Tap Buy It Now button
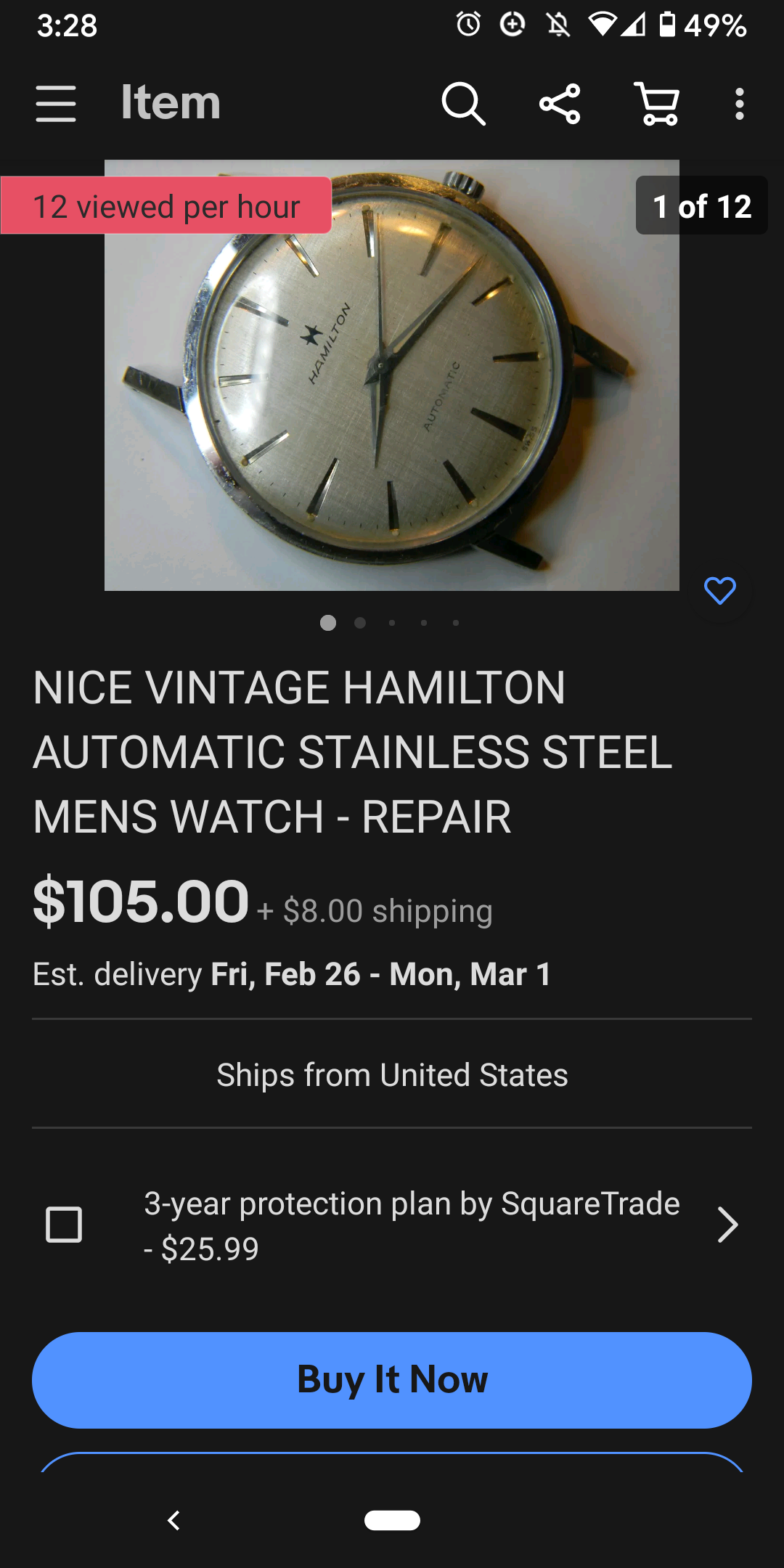 point(392,1380)
